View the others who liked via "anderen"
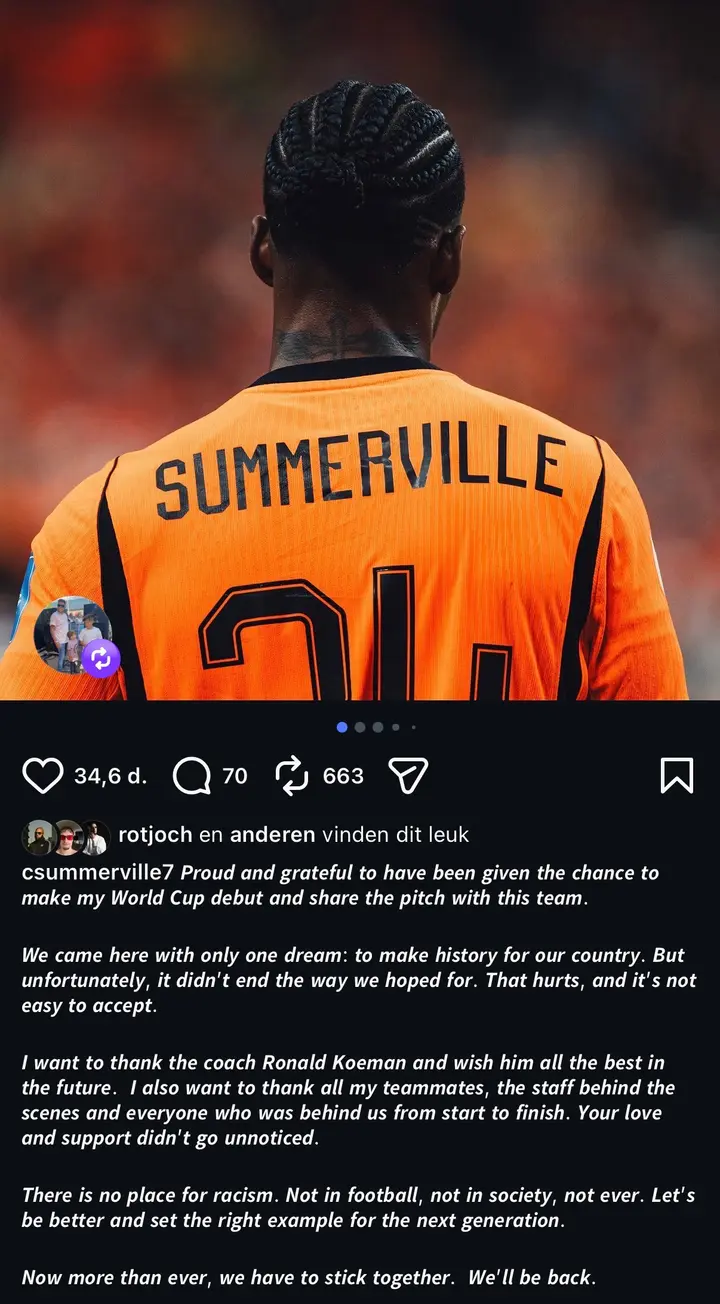 point(273,834)
